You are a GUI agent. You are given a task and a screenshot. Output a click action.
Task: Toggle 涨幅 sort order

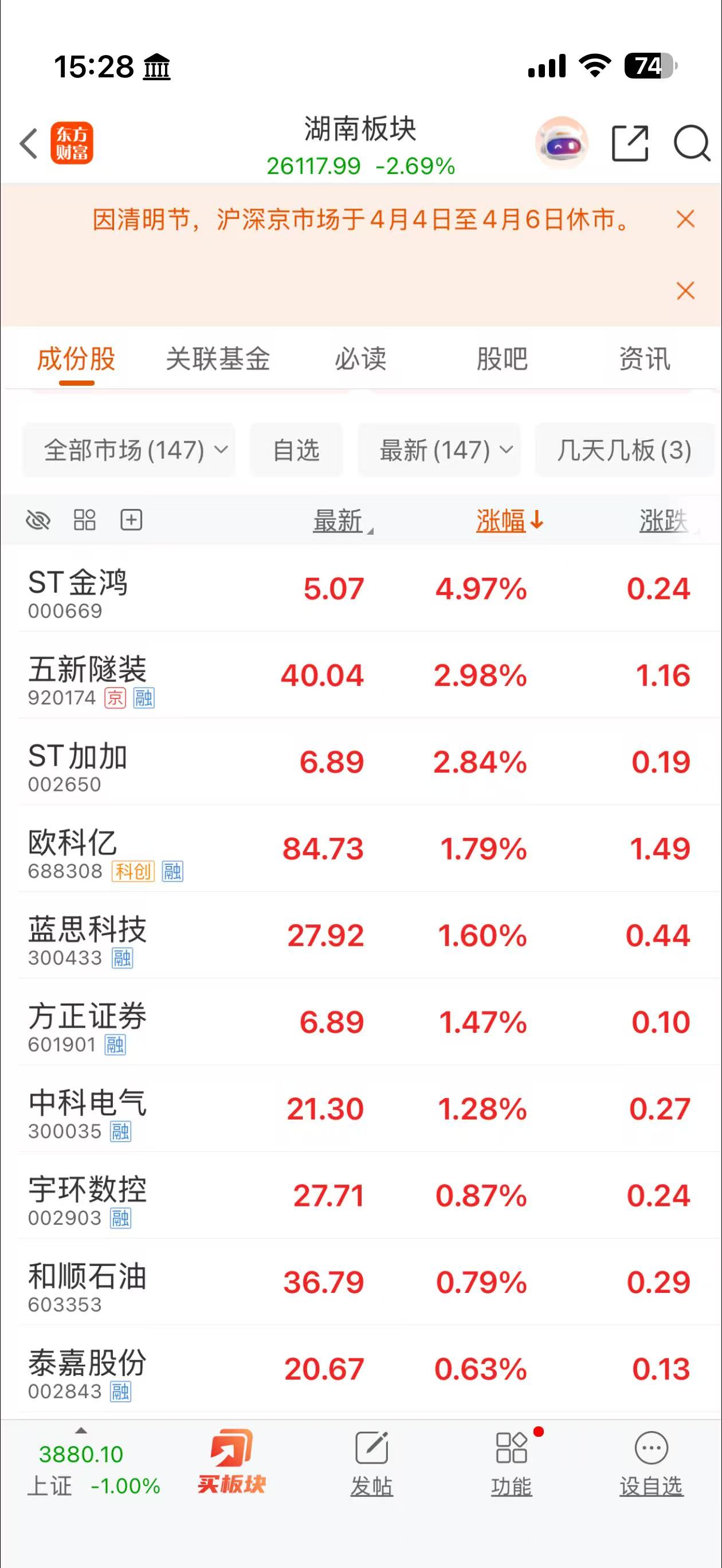tap(509, 520)
